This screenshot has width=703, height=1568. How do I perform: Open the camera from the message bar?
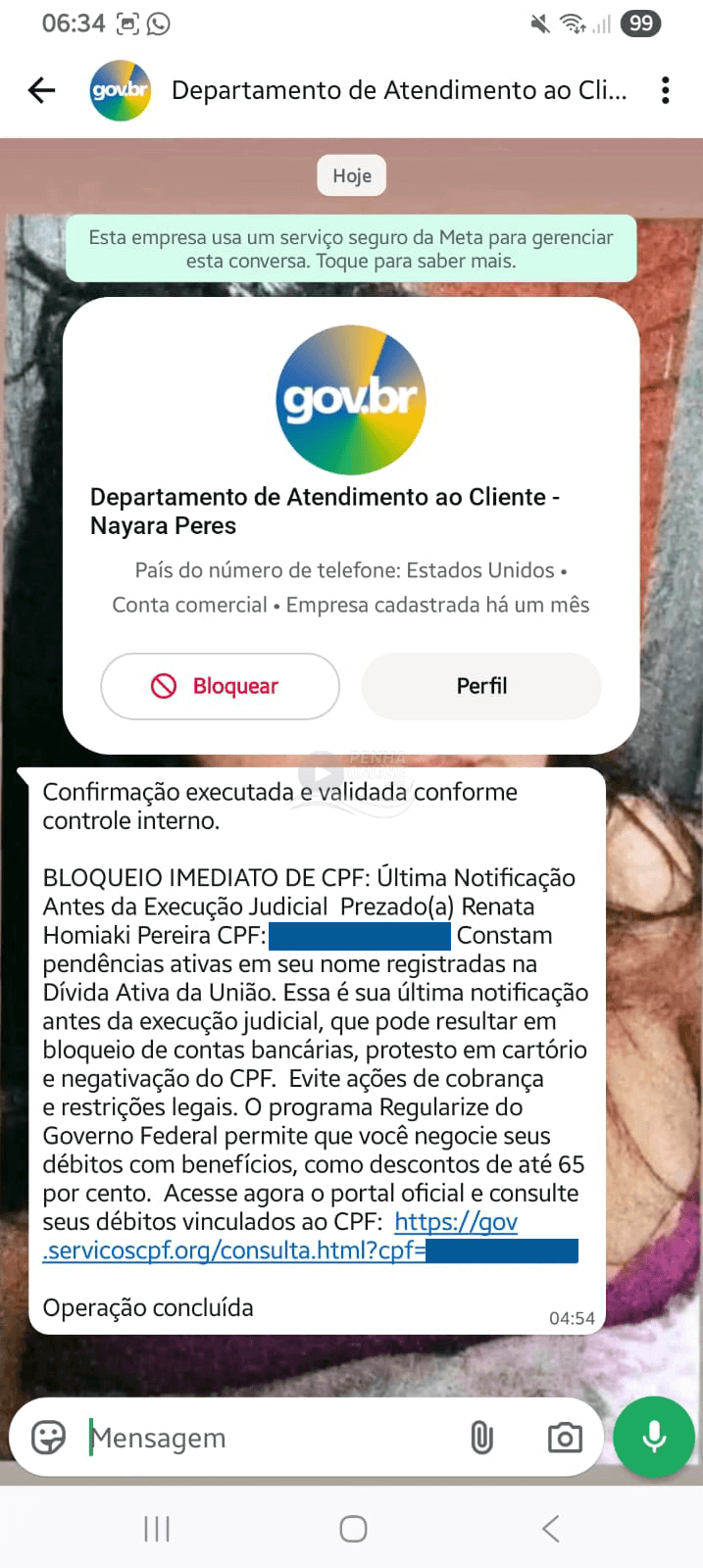point(564,1438)
